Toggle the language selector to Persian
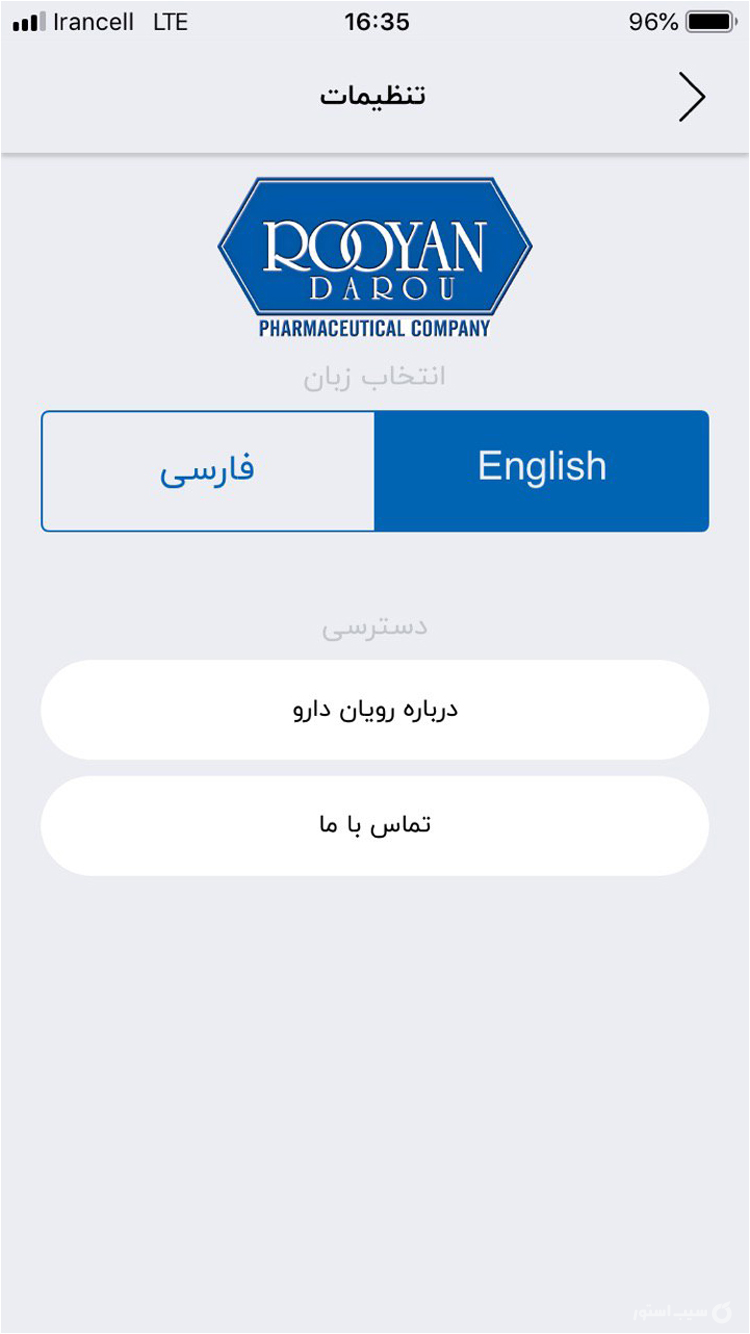The height and width of the screenshot is (1334, 750). [207, 468]
